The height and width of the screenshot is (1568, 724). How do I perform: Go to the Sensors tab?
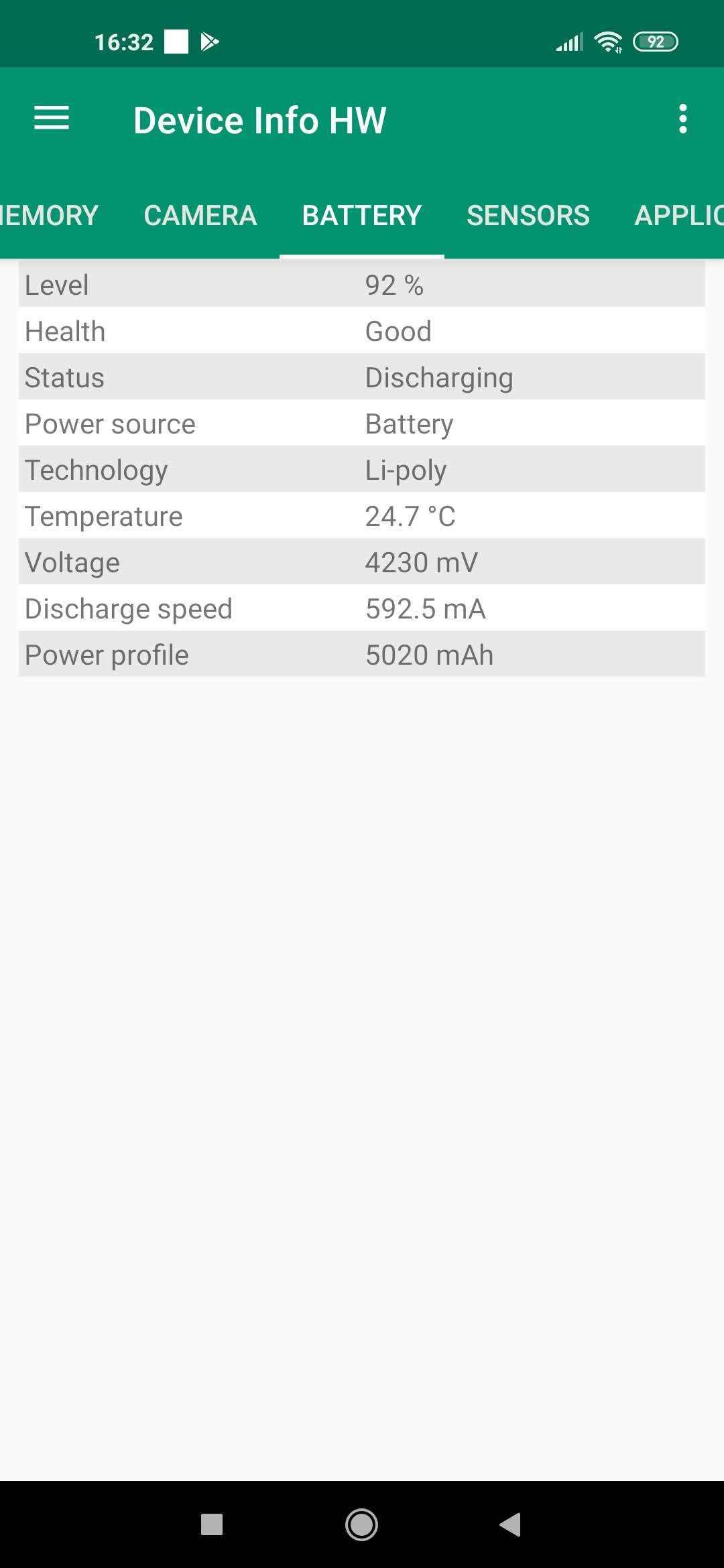pos(528,216)
